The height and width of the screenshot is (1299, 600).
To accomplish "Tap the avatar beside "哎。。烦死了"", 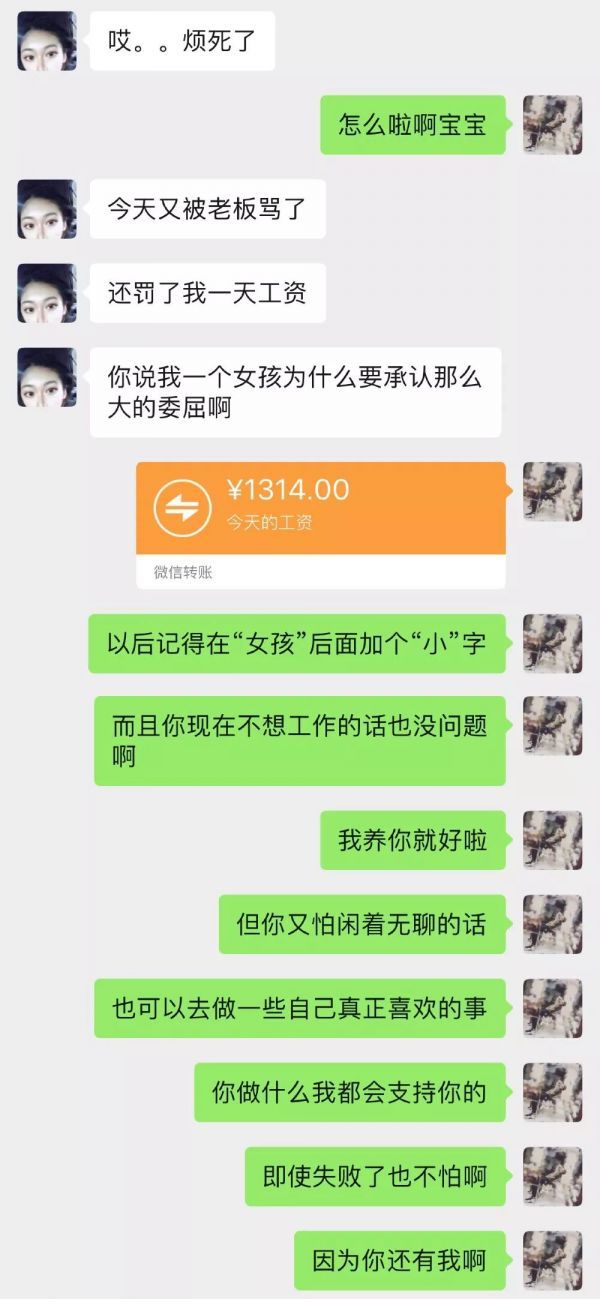I will pyautogui.click(x=46, y=41).
